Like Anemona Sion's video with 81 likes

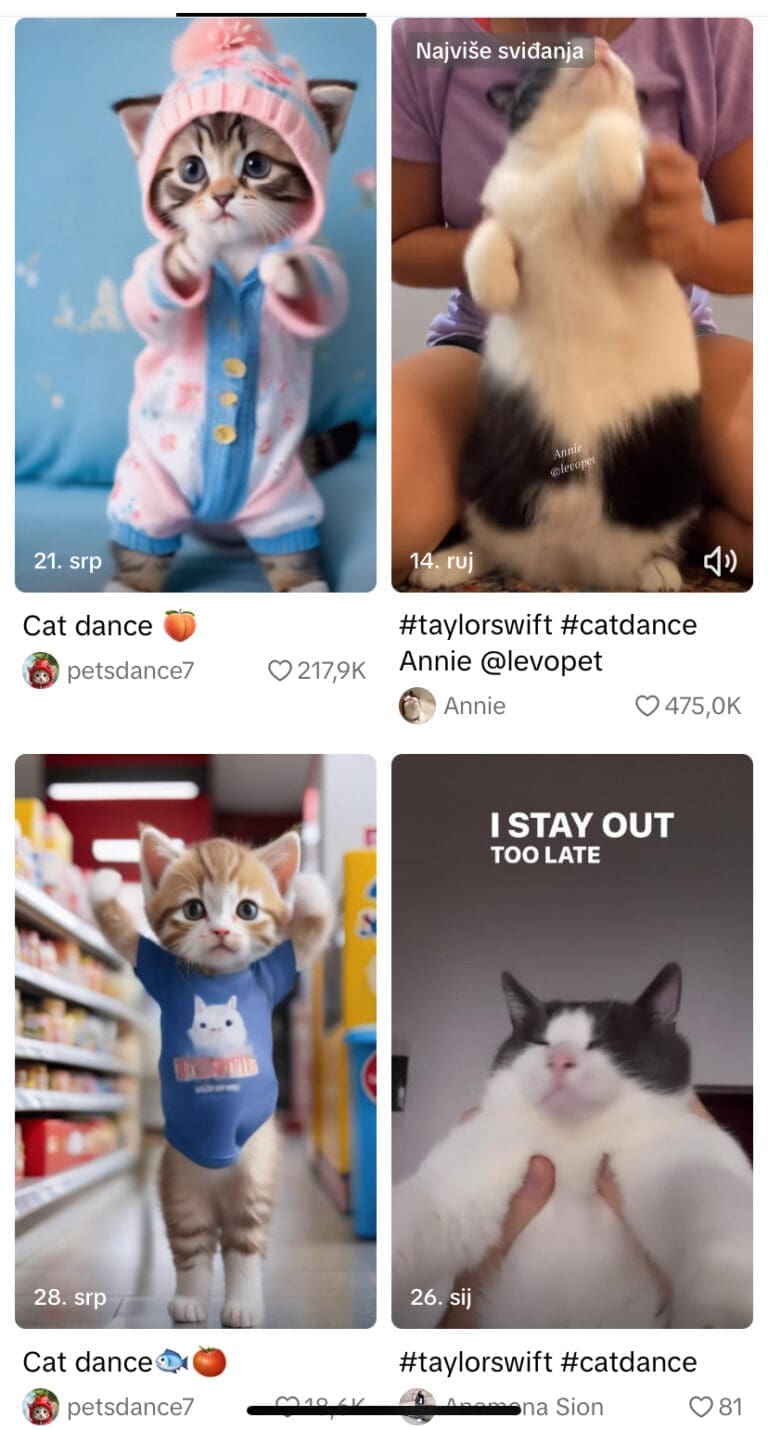pos(701,1407)
